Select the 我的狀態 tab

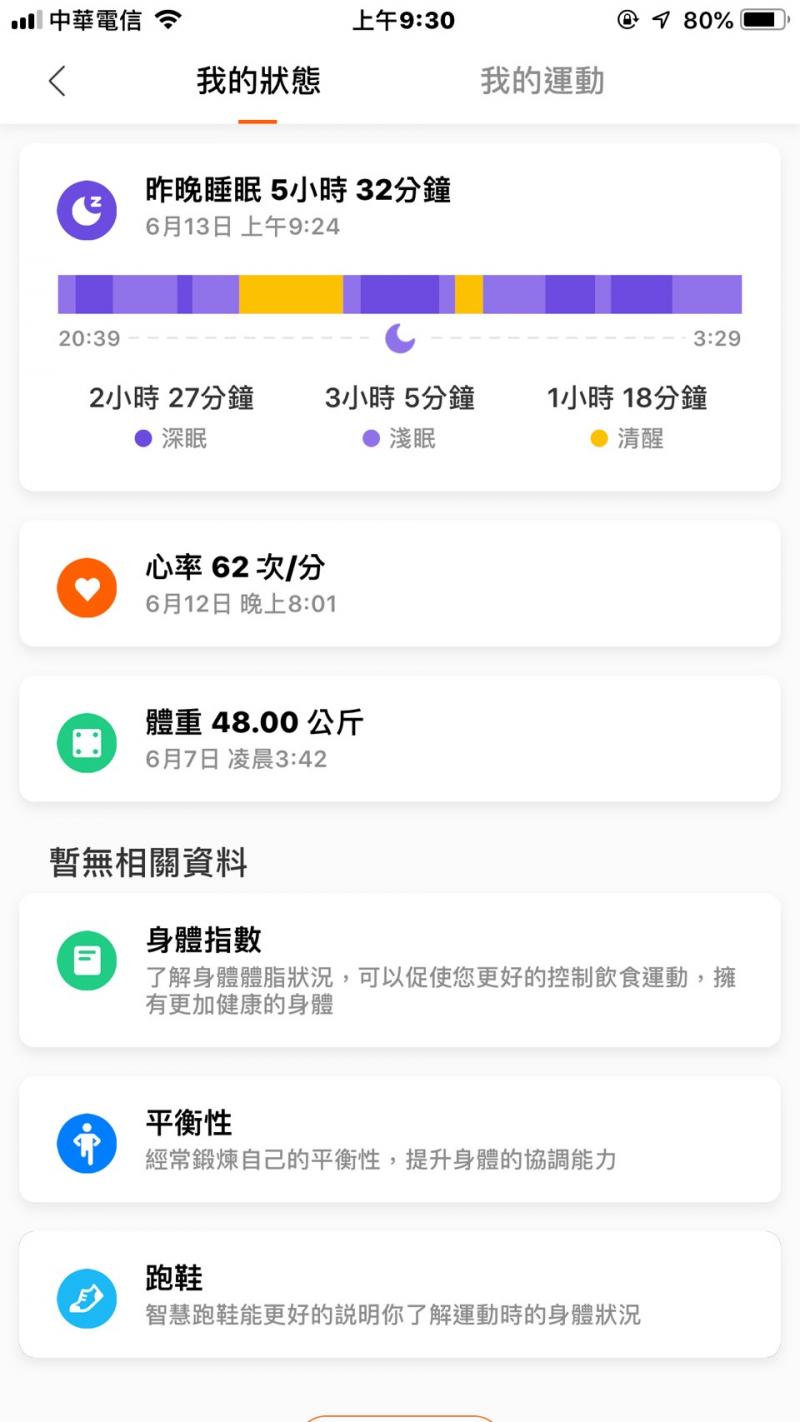258,82
